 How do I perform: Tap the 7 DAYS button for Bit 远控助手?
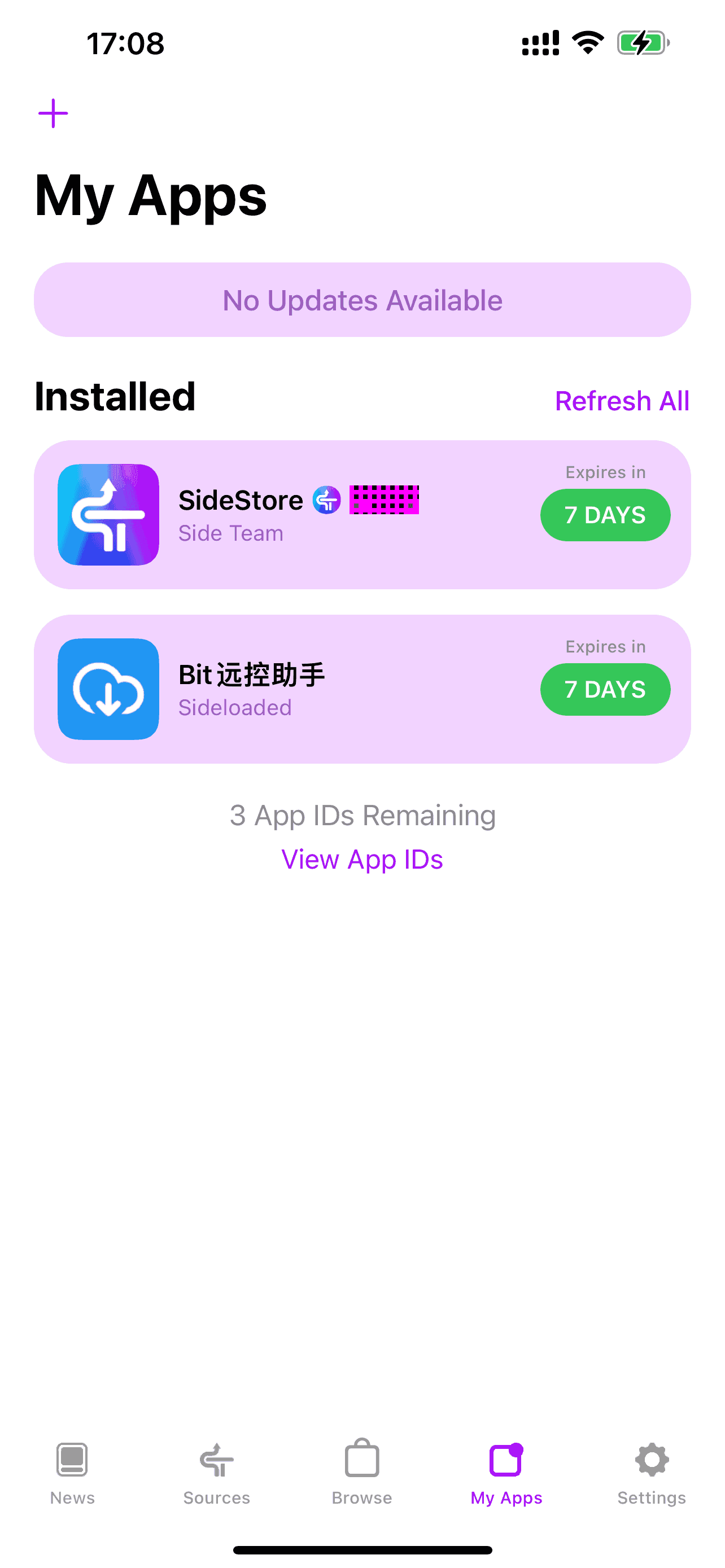point(605,689)
